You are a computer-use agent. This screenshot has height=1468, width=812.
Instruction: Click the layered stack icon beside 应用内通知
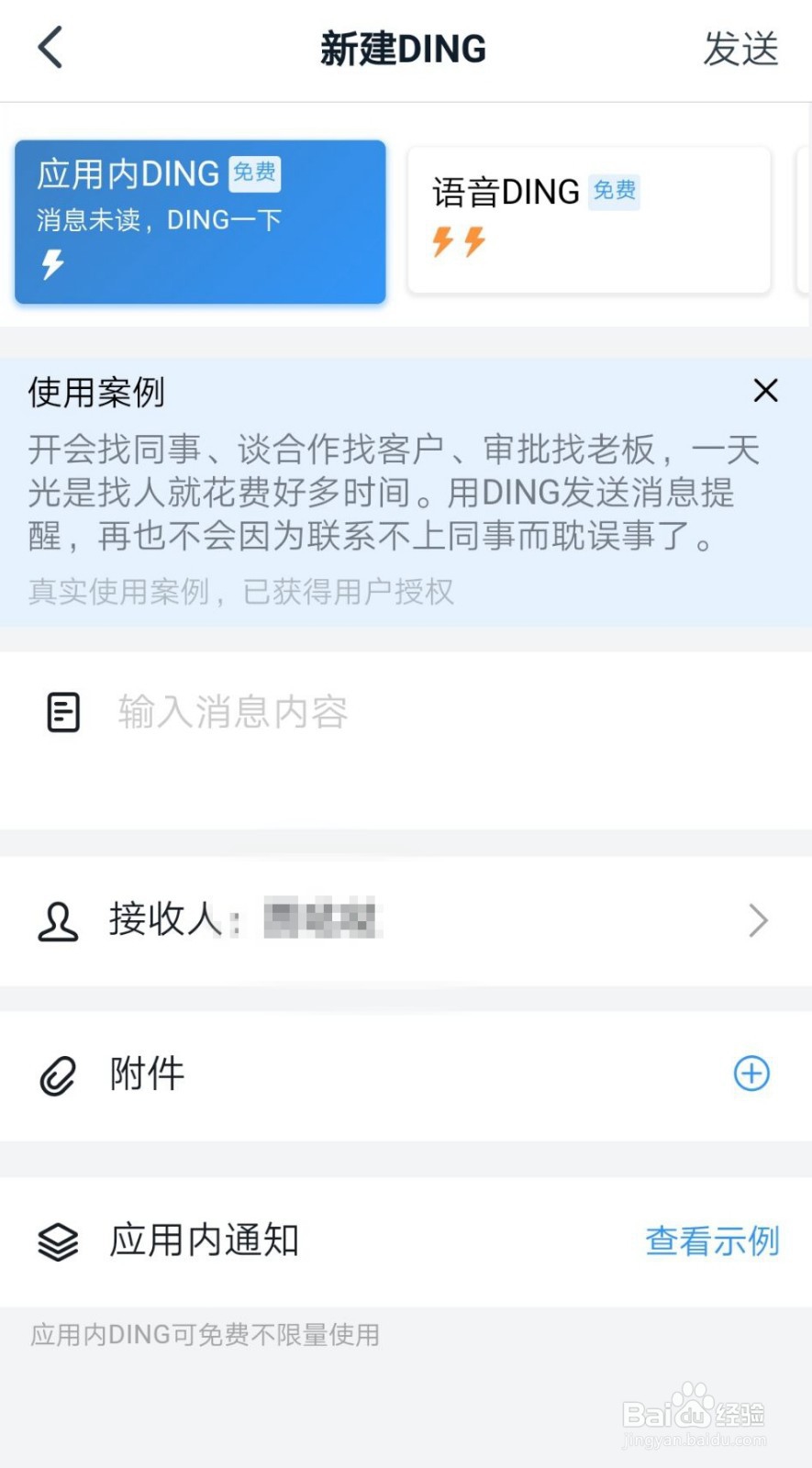pos(57,1241)
